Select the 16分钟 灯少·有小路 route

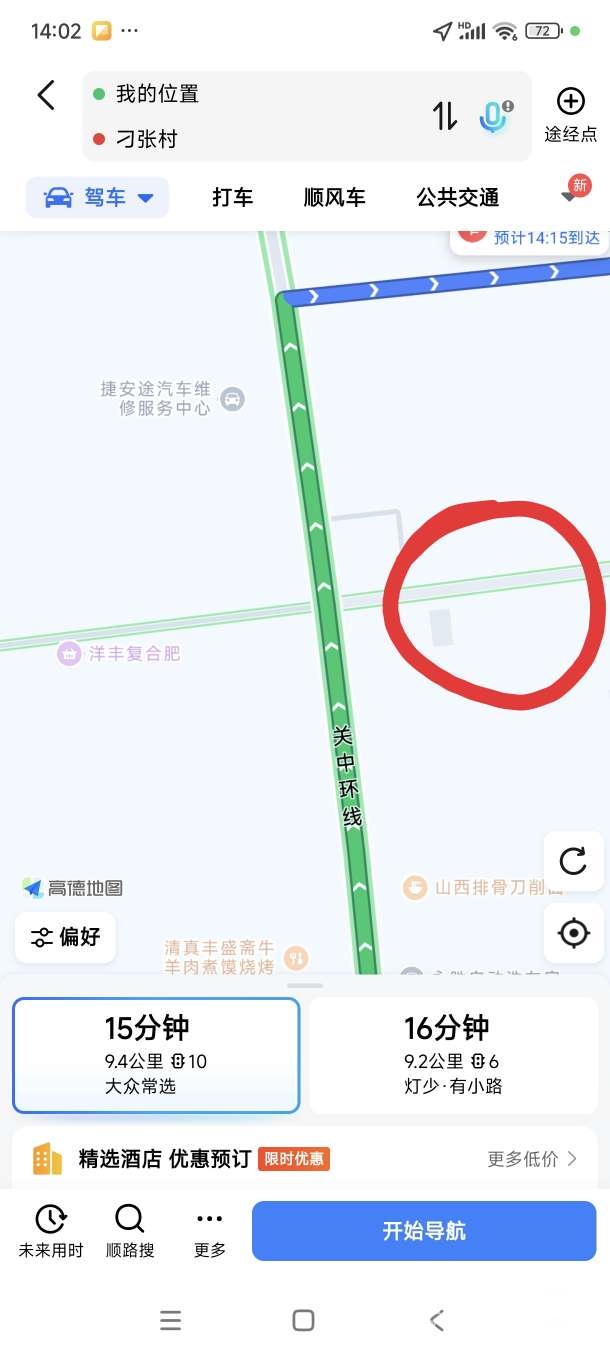coord(453,1054)
